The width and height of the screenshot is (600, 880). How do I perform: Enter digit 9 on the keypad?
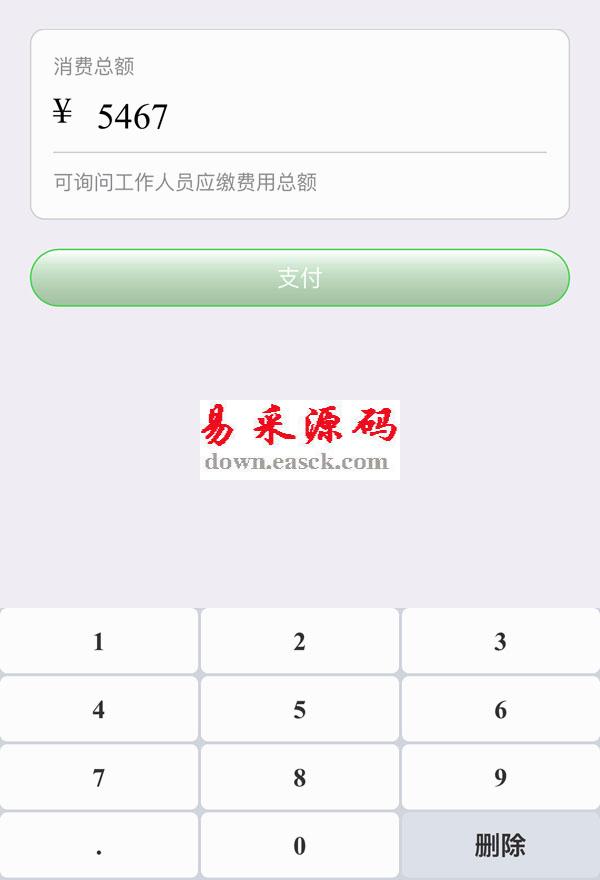[x=500, y=777]
